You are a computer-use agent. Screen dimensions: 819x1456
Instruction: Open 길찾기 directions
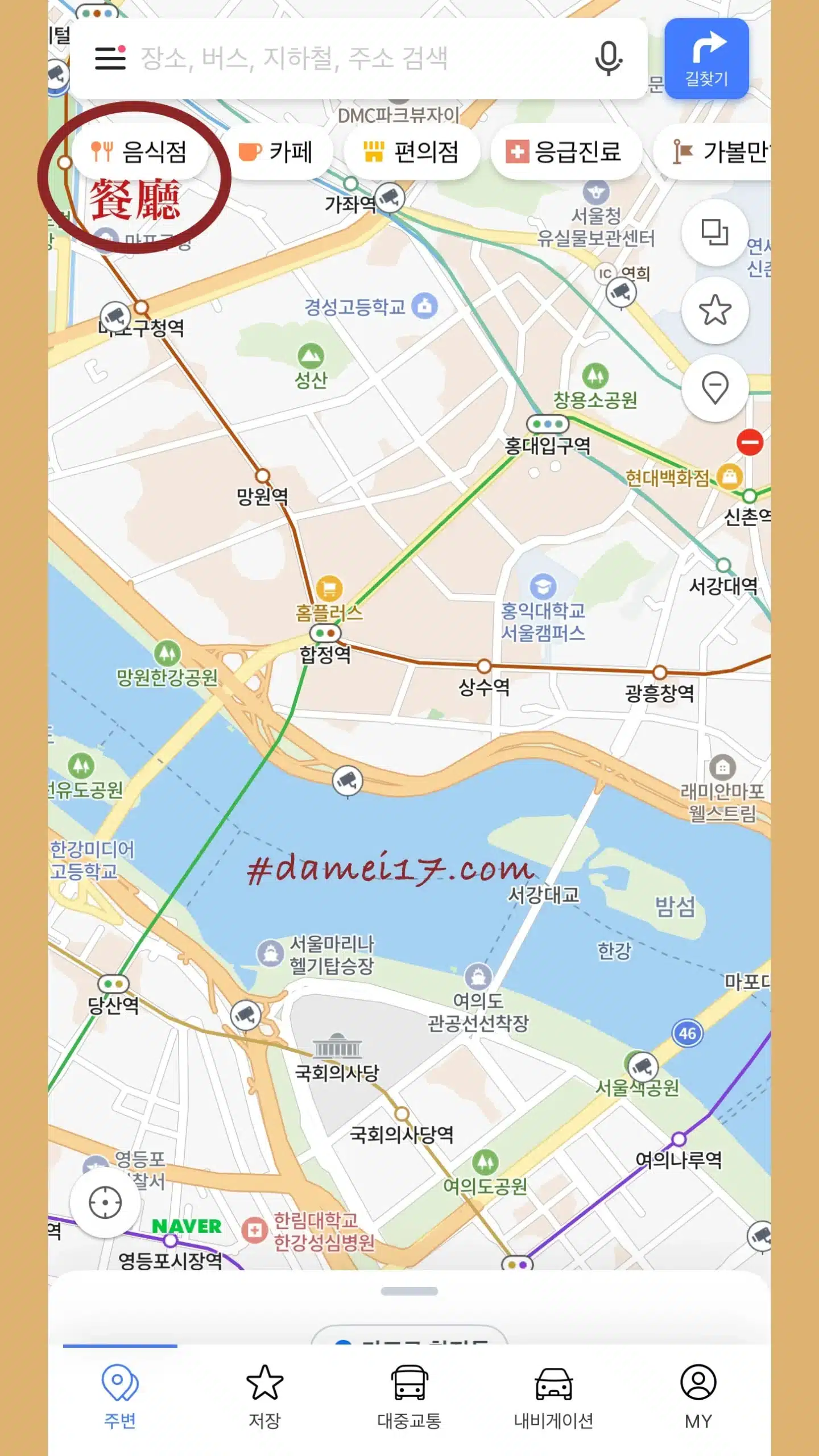(x=706, y=58)
